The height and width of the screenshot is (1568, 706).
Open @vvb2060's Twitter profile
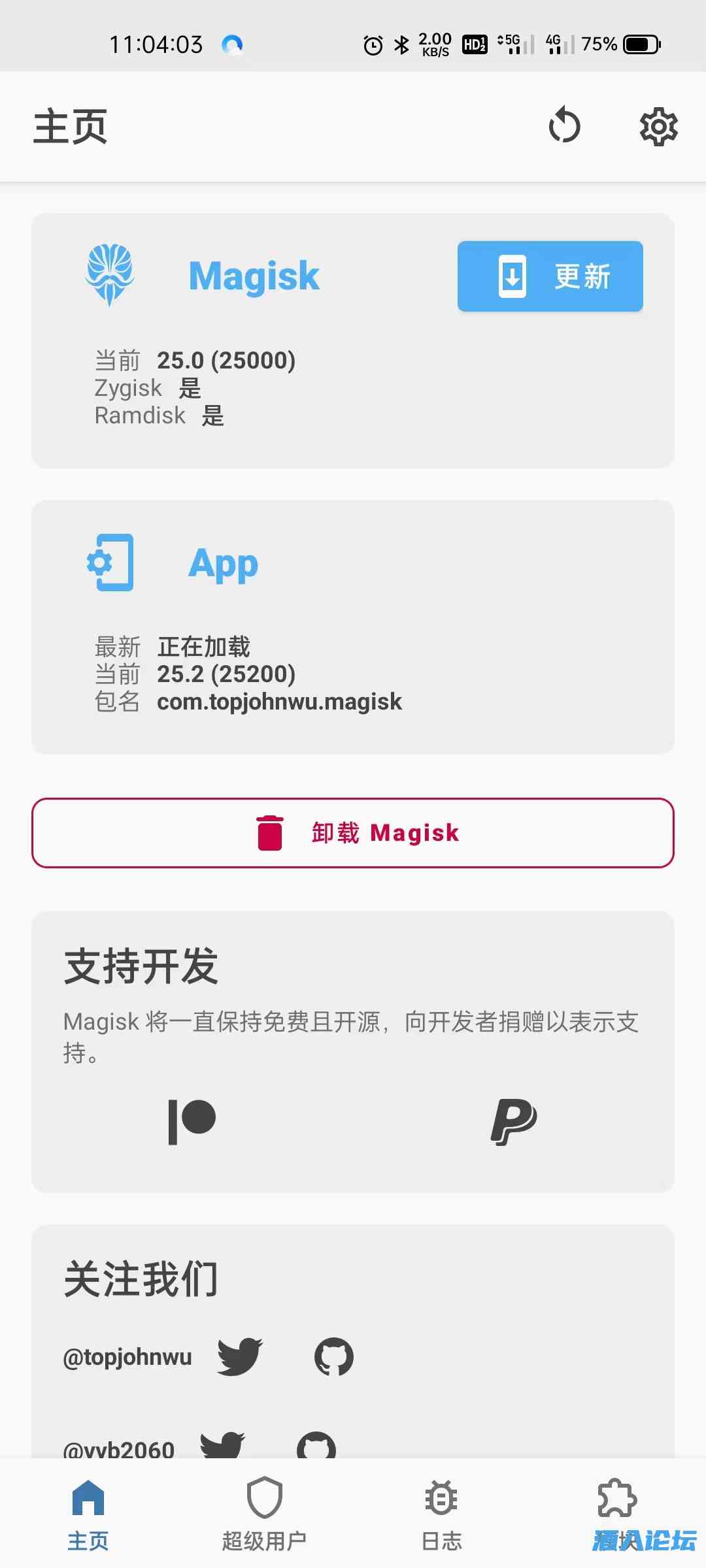(223, 1445)
